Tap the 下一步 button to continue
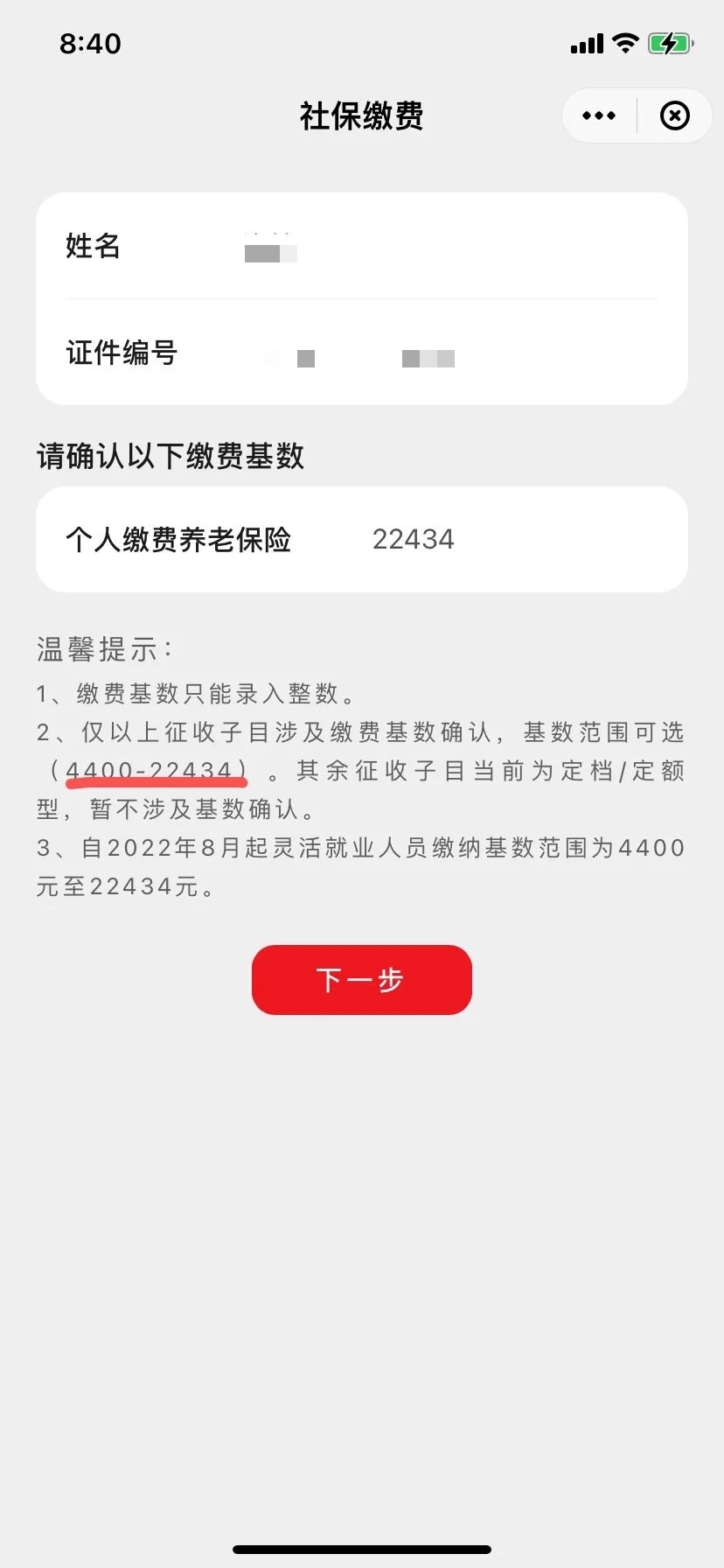The image size is (724, 1568). click(x=361, y=980)
